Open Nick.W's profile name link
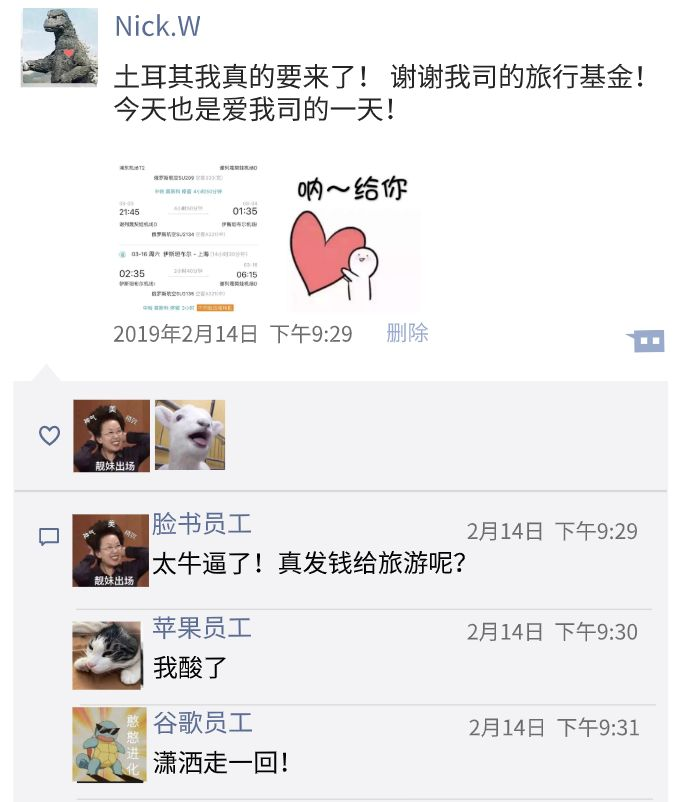The height and width of the screenshot is (802, 690). point(157,27)
